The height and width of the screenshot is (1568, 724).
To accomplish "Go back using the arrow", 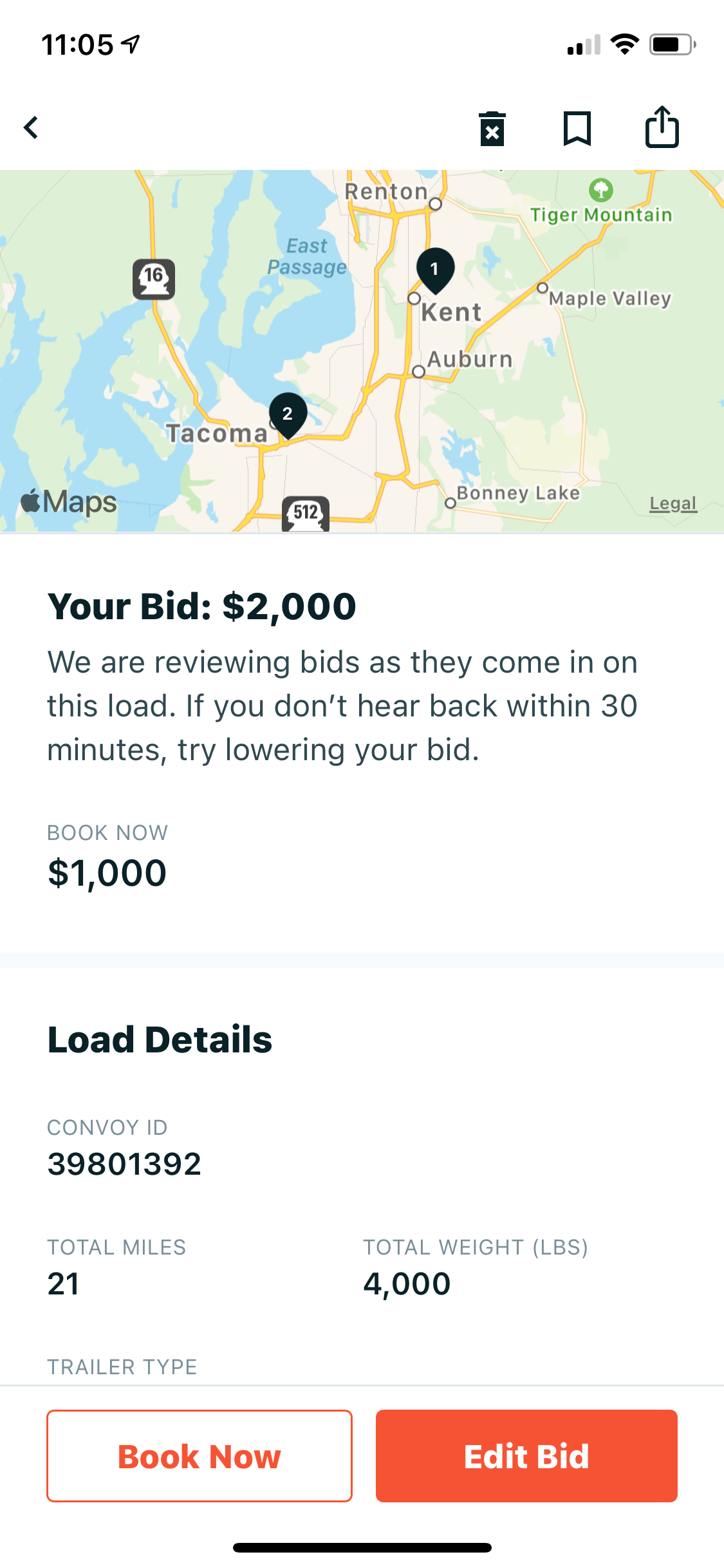I will pyautogui.click(x=31, y=127).
